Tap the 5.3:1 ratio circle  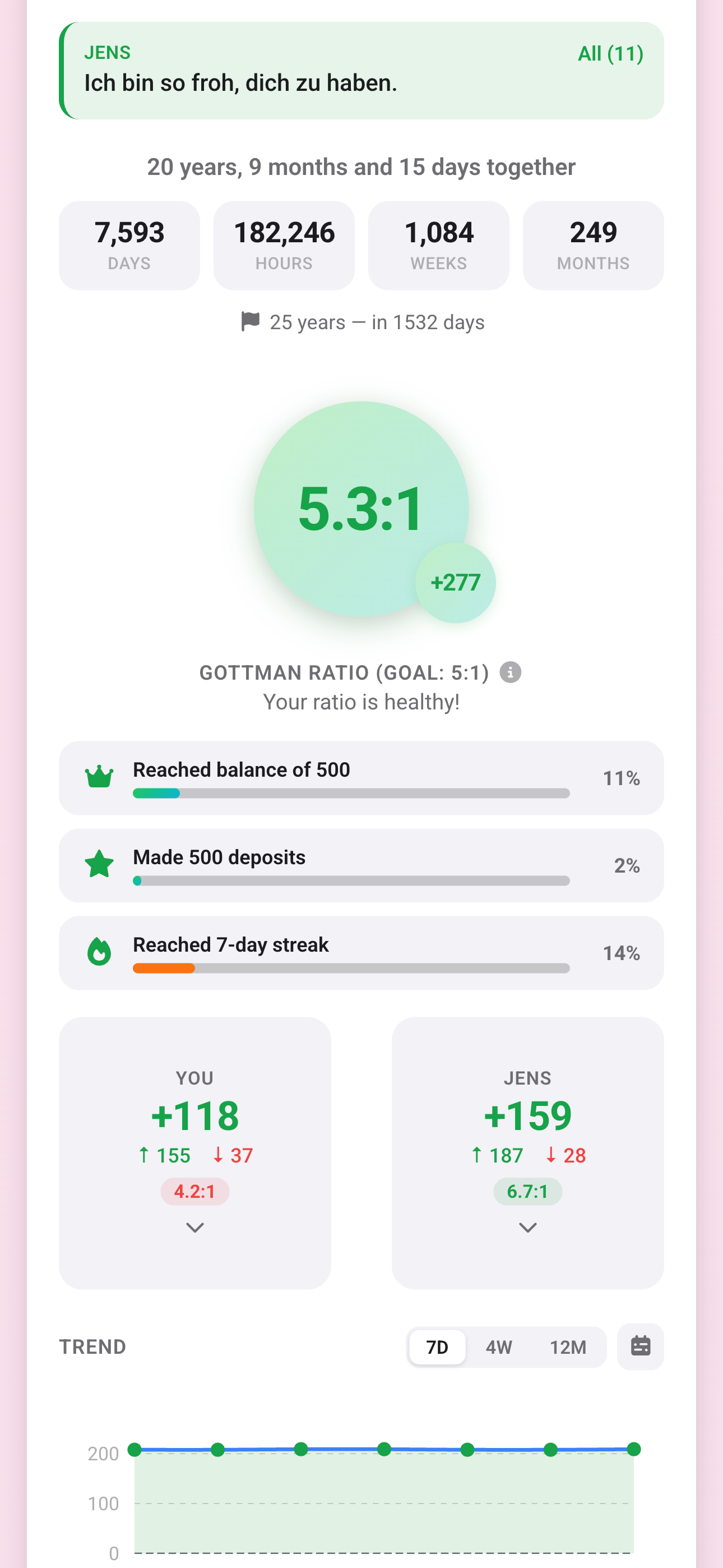tap(361, 509)
